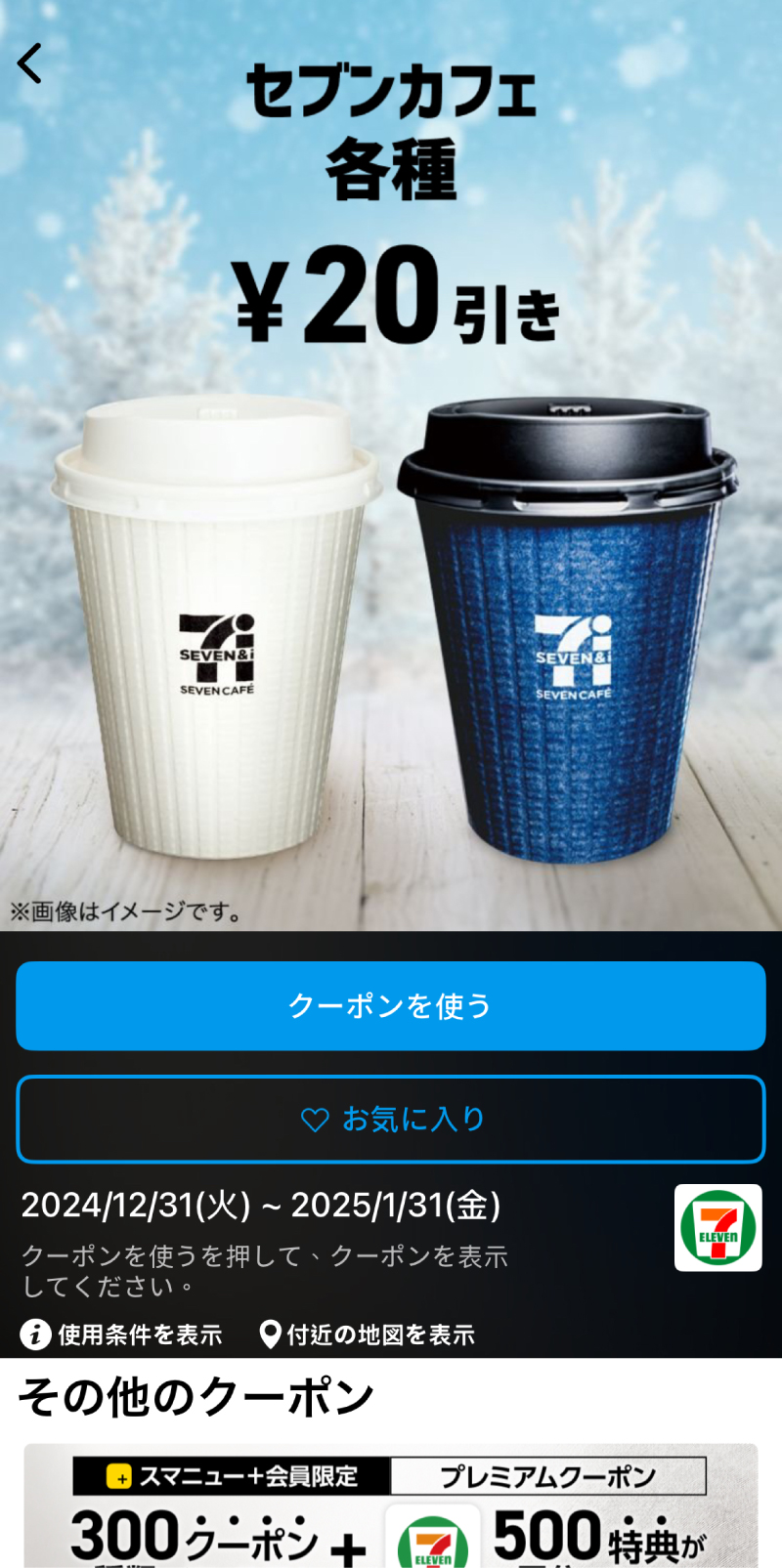Viewport: 782px width, 1568px height.
Task: Open nearby map via 付近の地図を表示
Action: pyautogui.click(x=368, y=1335)
